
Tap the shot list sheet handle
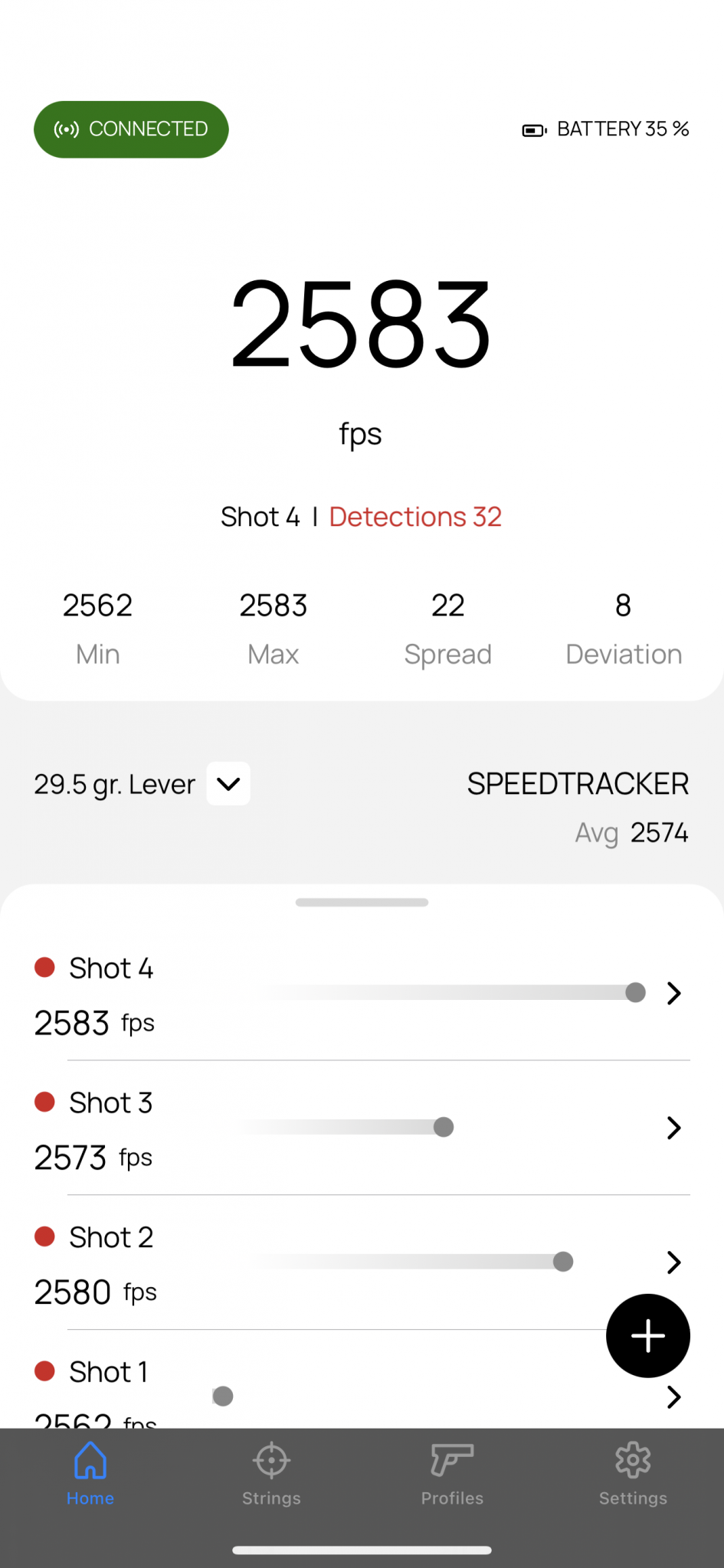coord(362,903)
